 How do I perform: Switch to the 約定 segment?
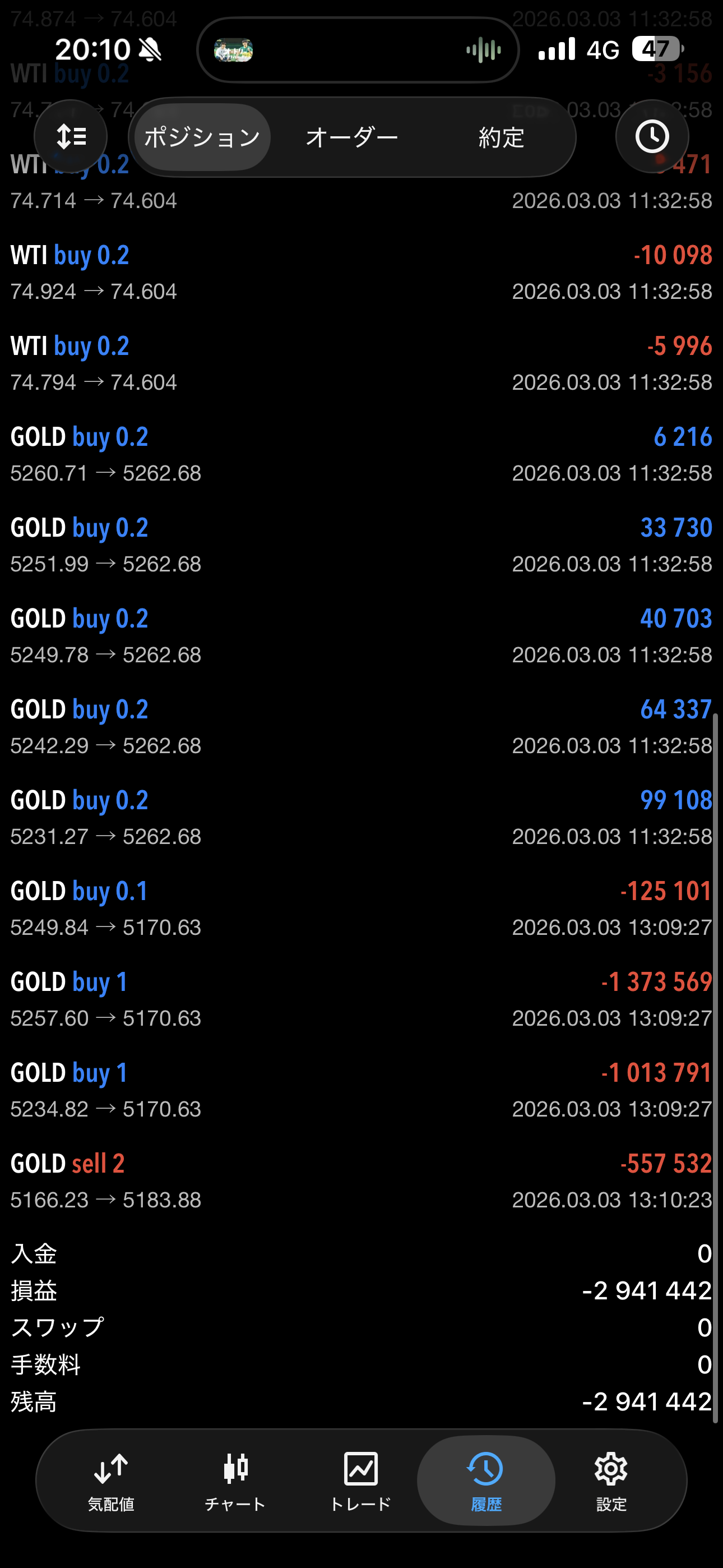[501, 137]
